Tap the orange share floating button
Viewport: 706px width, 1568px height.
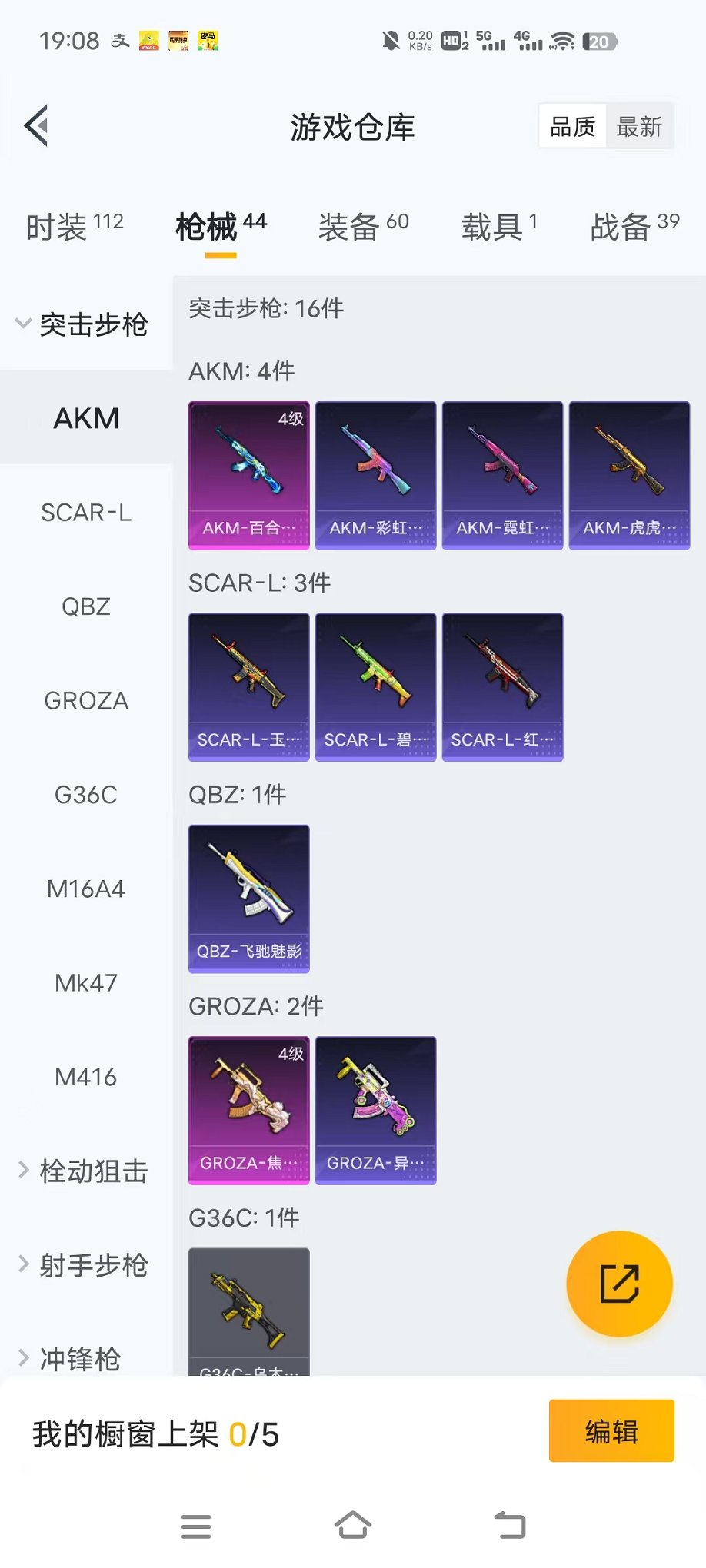coord(619,1284)
